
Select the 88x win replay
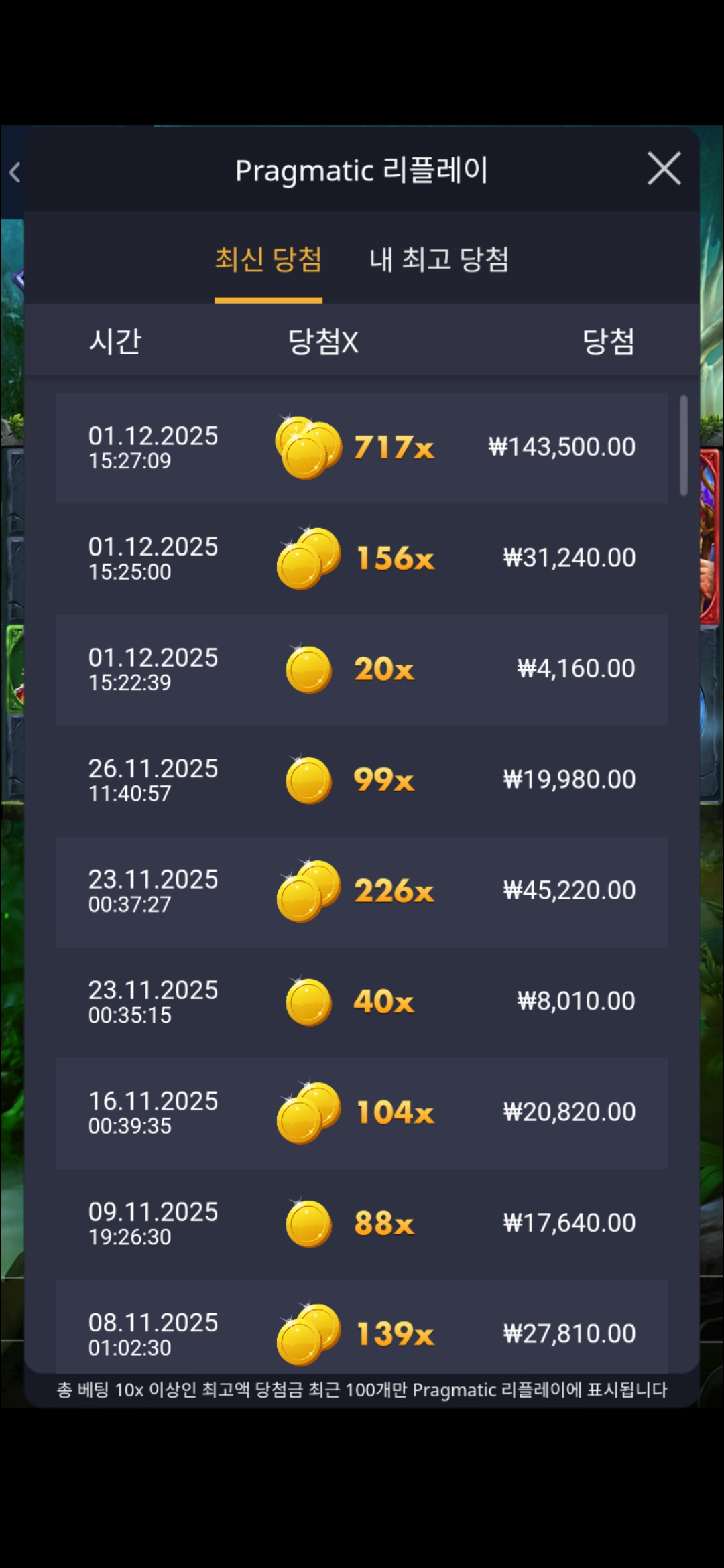tap(362, 1223)
